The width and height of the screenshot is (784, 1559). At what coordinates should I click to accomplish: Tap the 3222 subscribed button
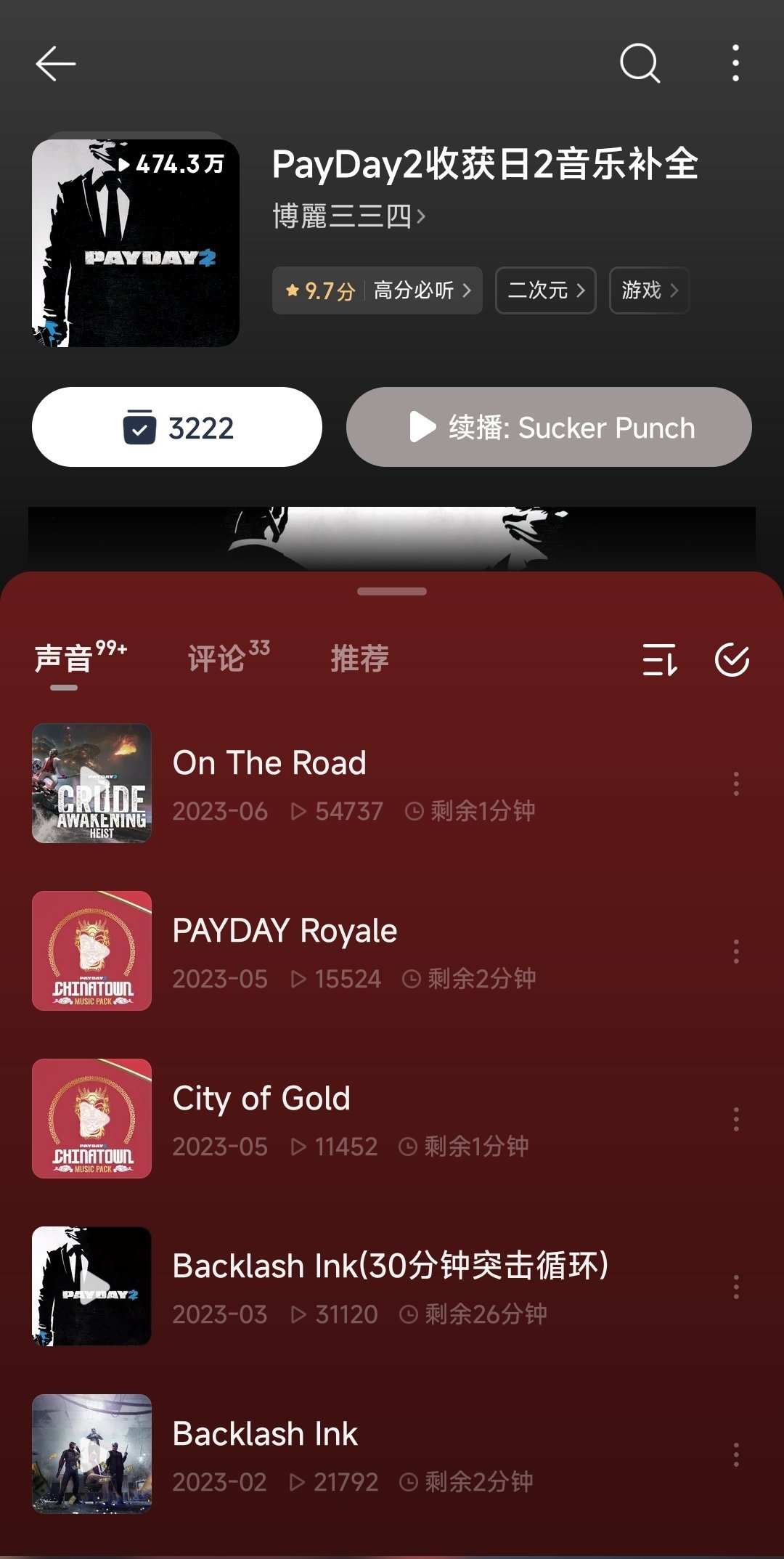pyautogui.click(x=177, y=428)
